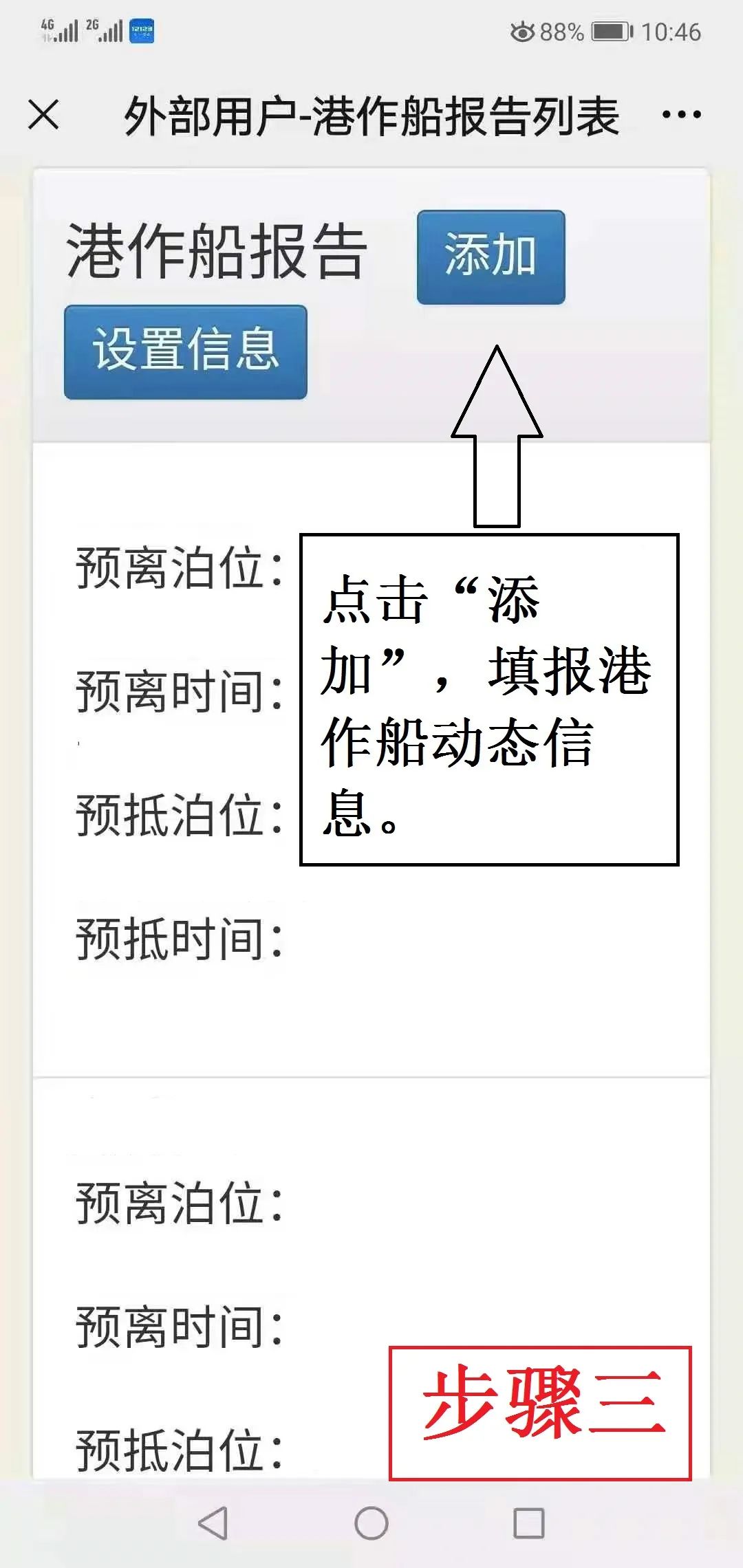Open the three-dot overflow menu
Viewport: 743px width, 1568px height.
coord(681,114)
